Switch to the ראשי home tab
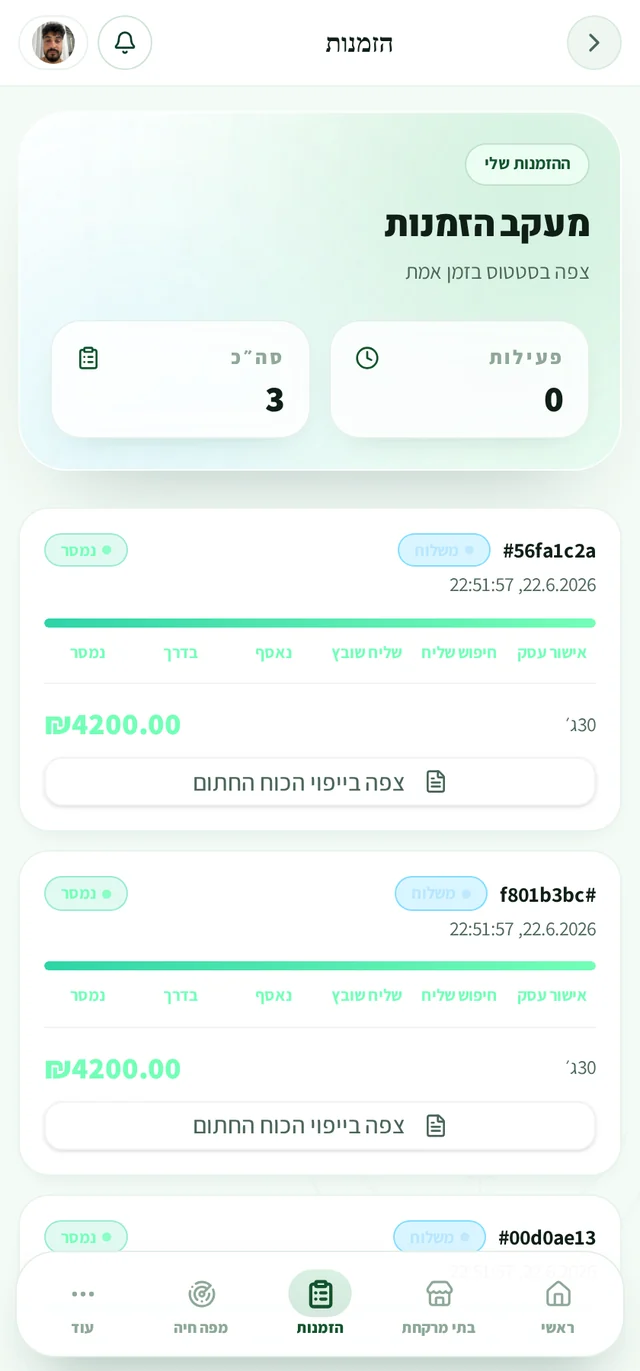The width and height of the screenshot is (640, 1371). click(x=558, y=1307)
